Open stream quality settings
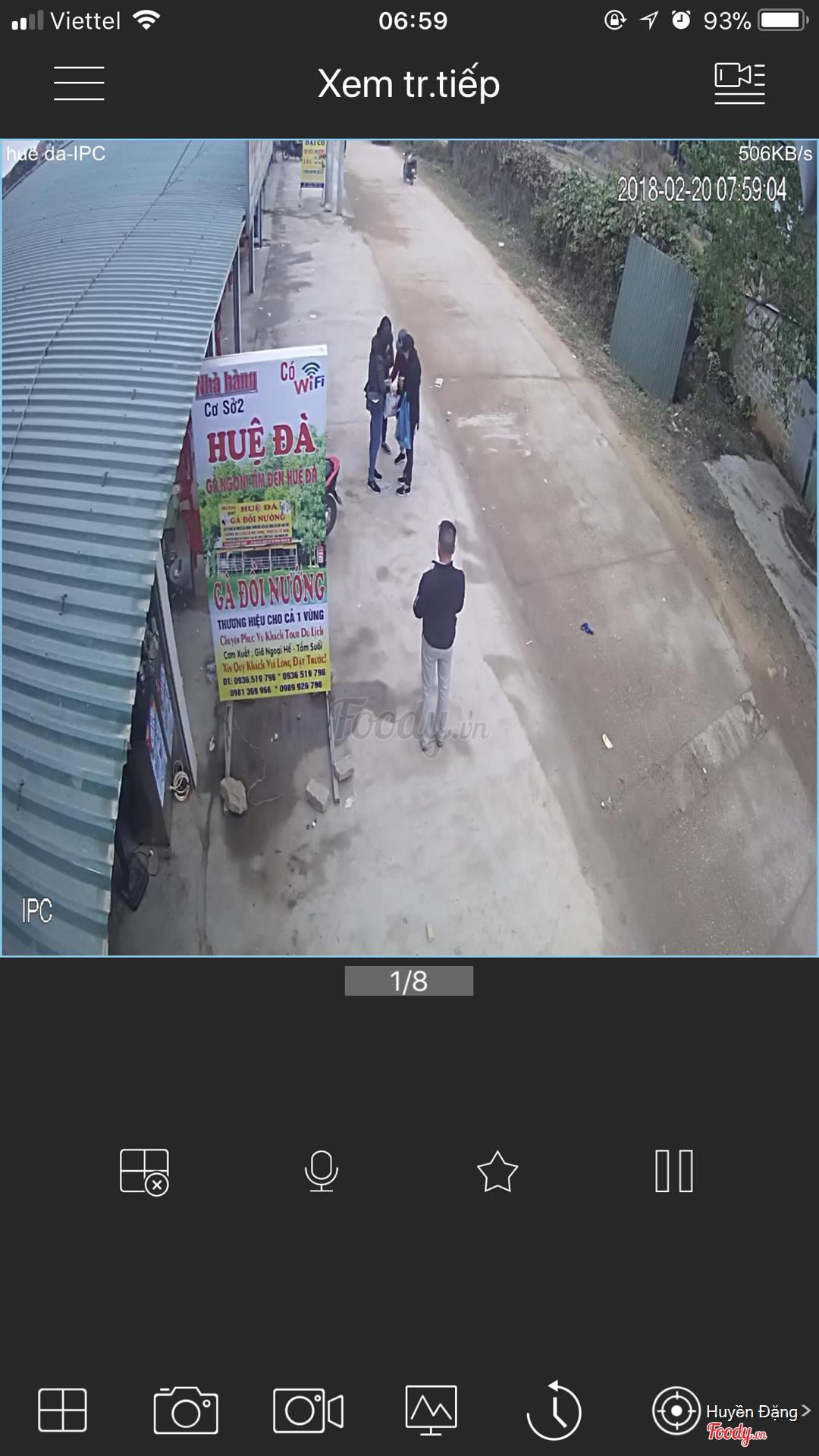This screenshot has height=1456, width=819. click(431, 1410)
